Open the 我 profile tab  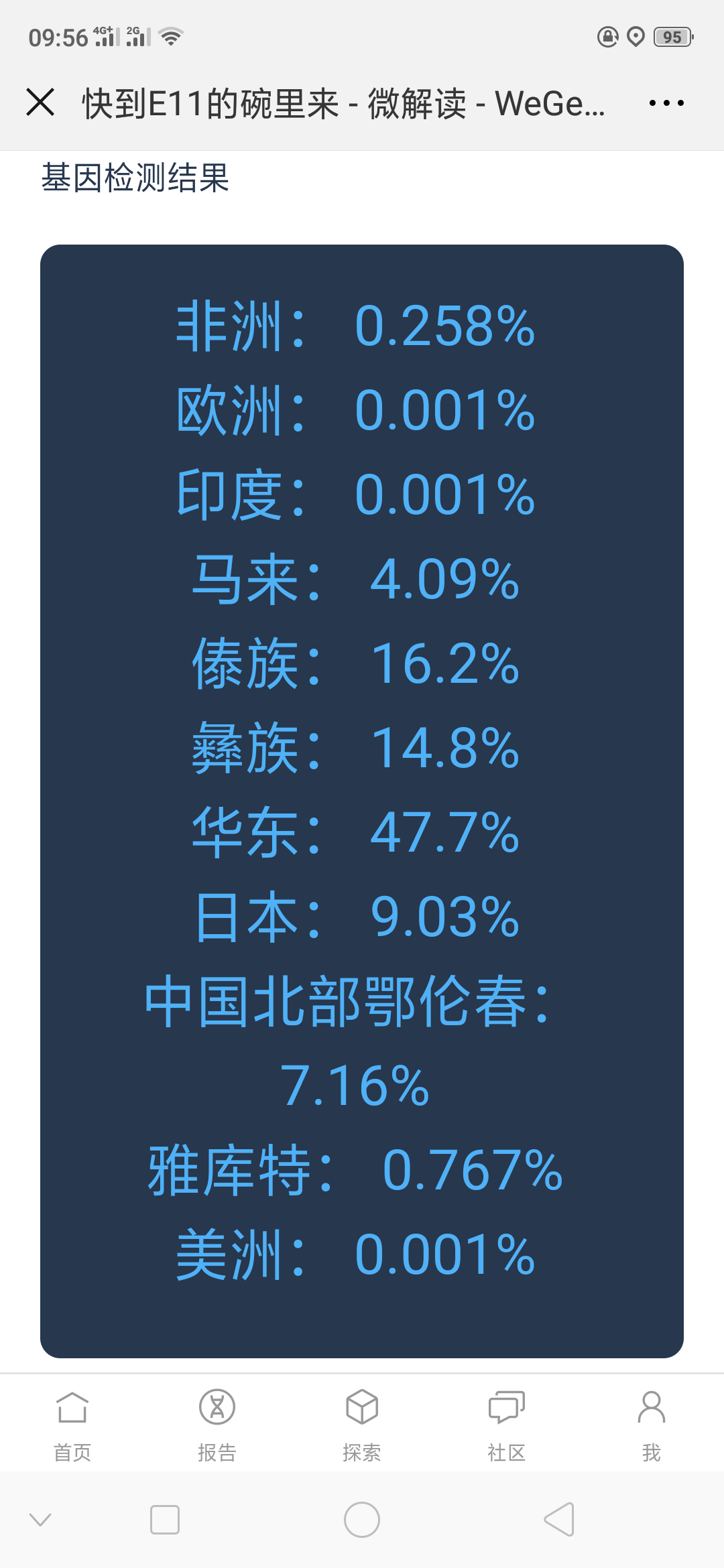click(x=652, y=1425)
